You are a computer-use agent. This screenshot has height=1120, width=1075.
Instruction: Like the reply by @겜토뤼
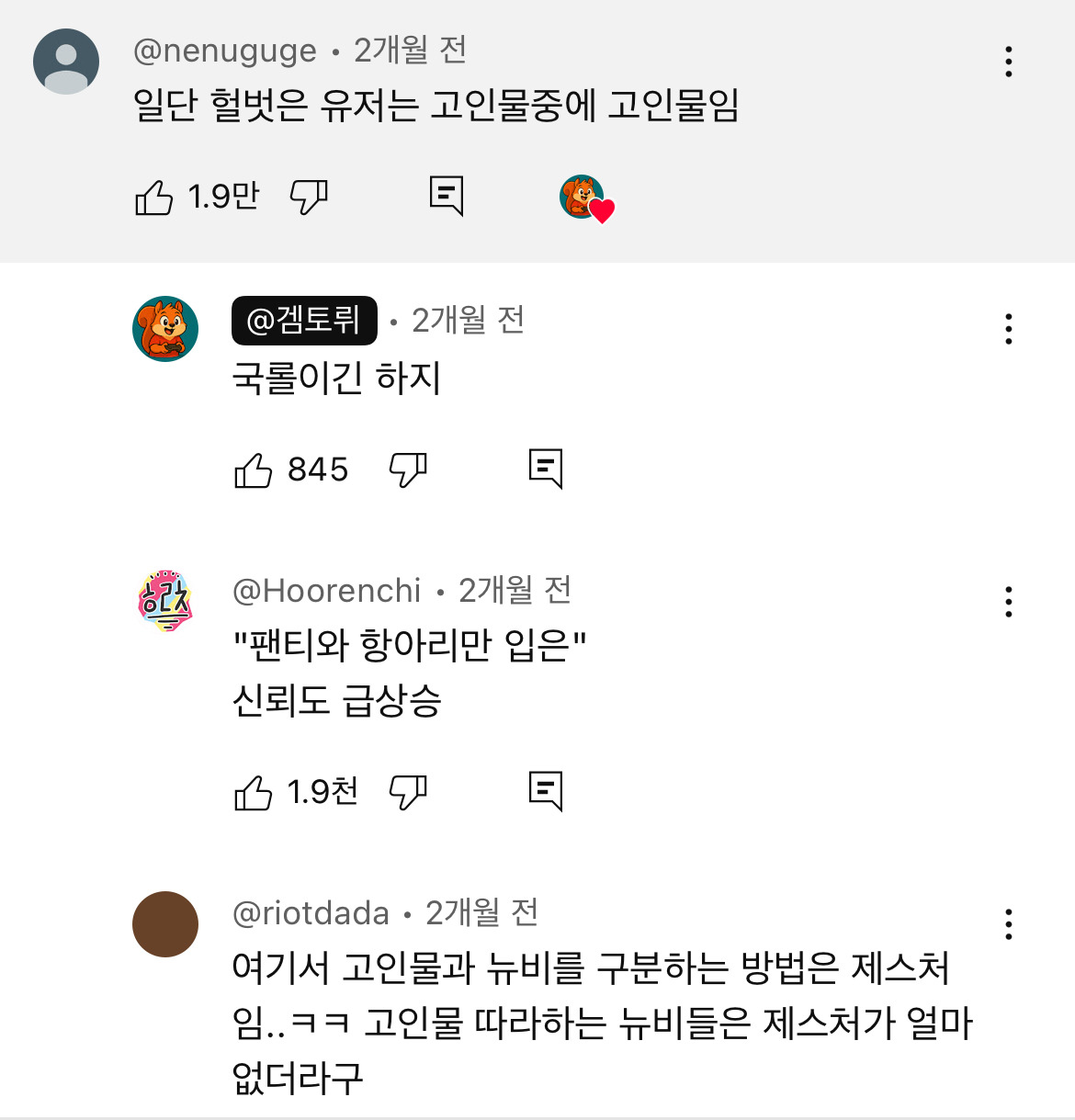(x=254, y=470)
